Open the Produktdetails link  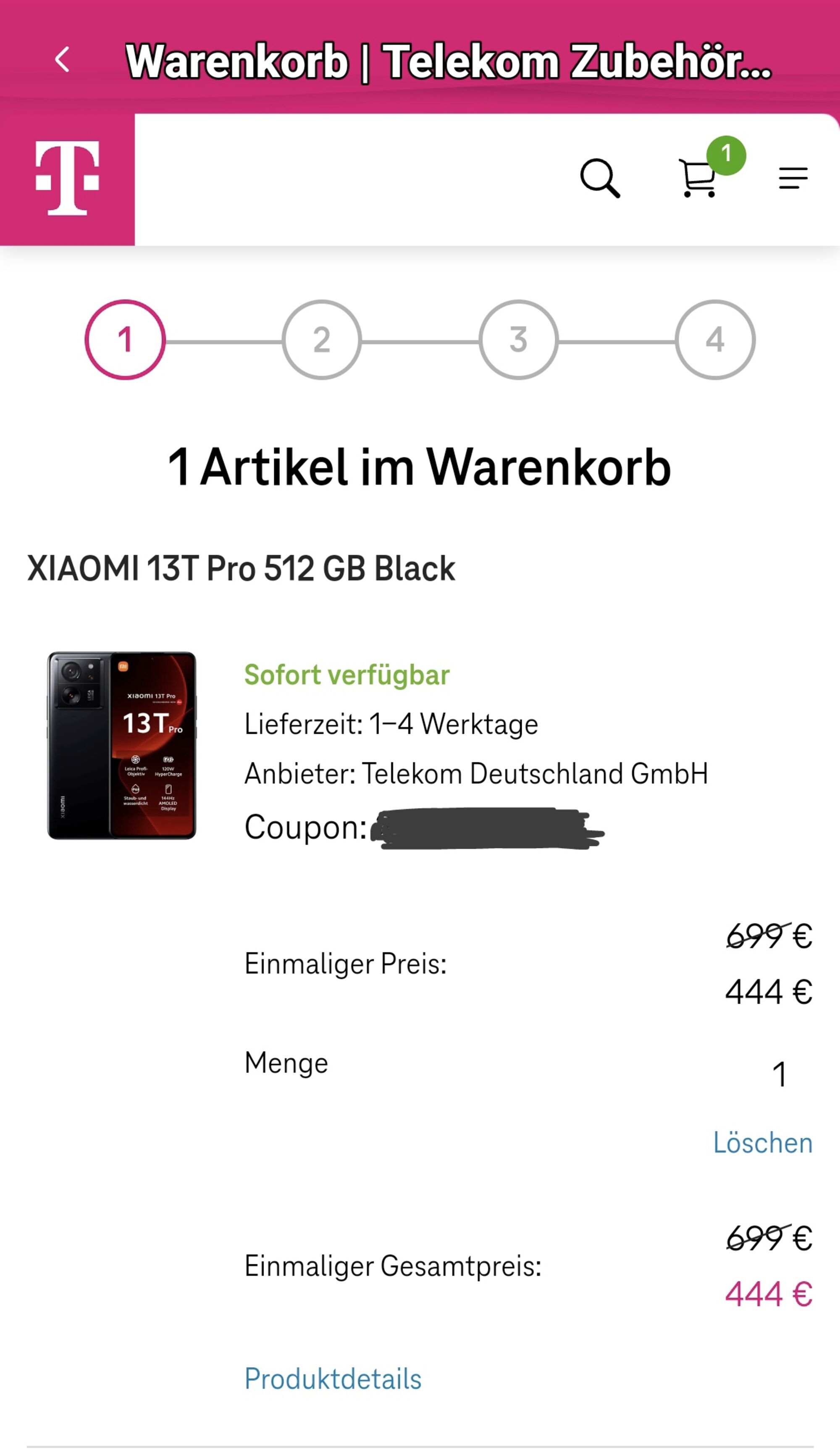coord(333,1379)
